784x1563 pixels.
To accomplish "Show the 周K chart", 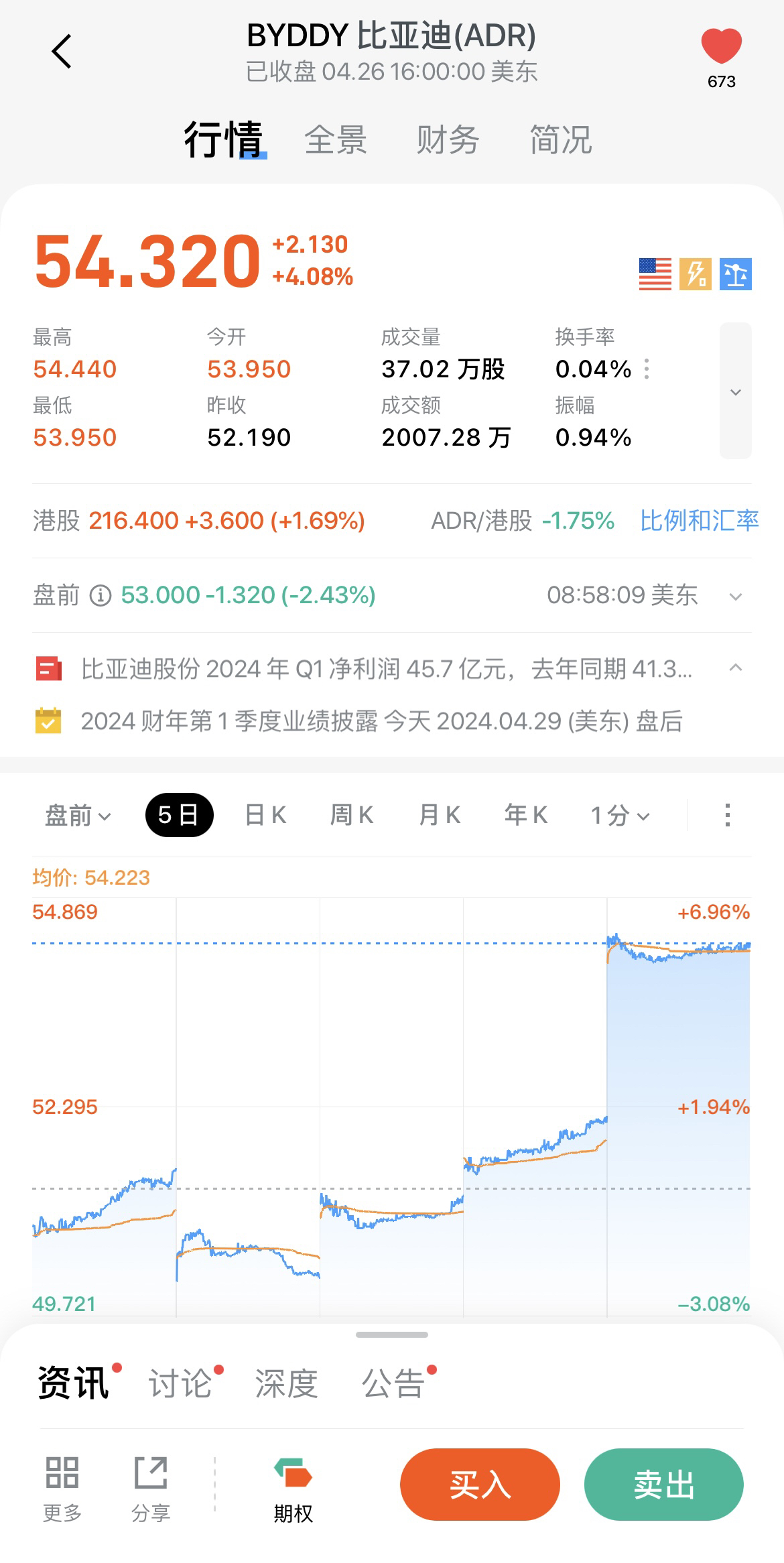I will 352,816.
